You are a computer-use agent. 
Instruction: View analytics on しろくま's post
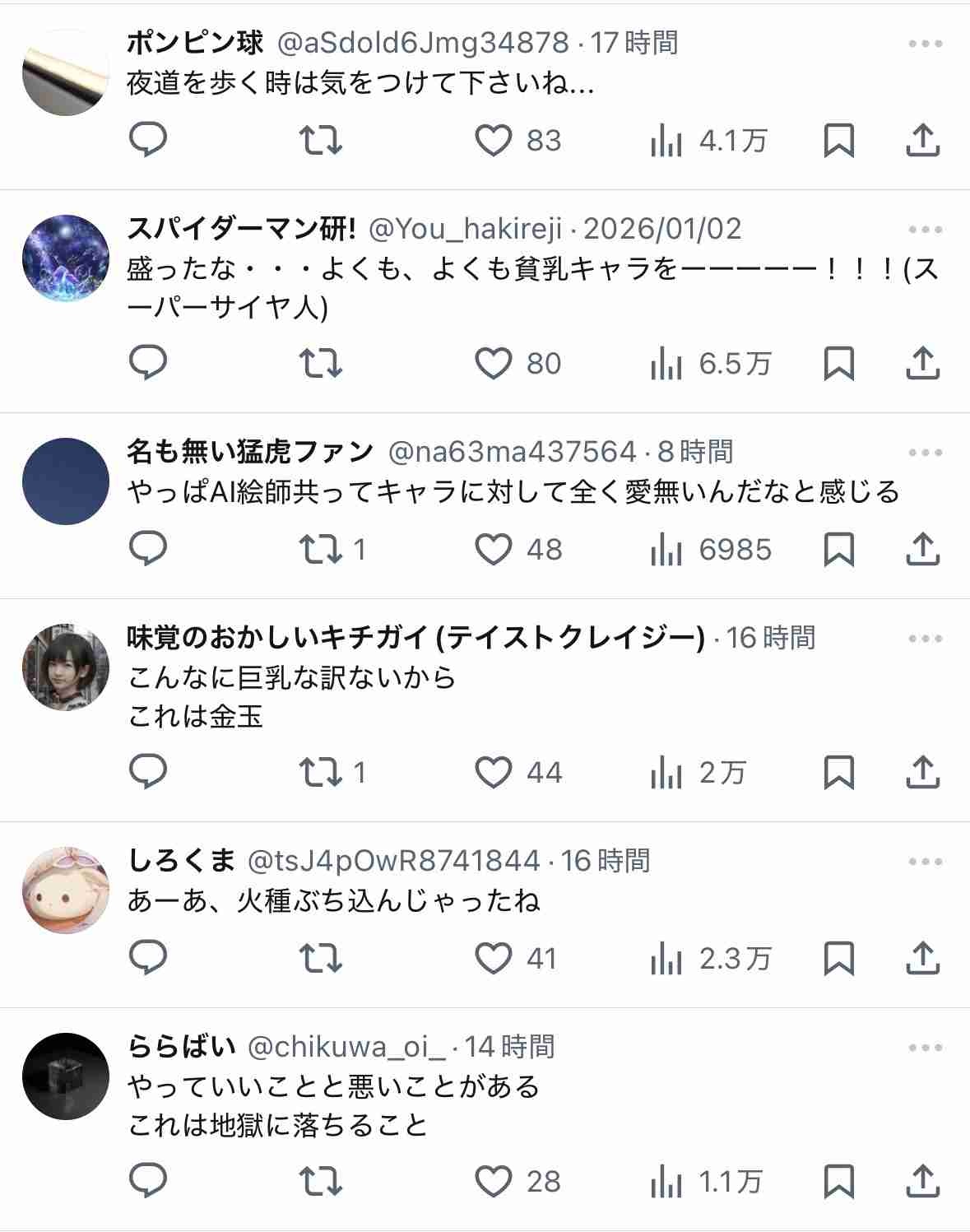pyautogui.click(x=666, y=959)
